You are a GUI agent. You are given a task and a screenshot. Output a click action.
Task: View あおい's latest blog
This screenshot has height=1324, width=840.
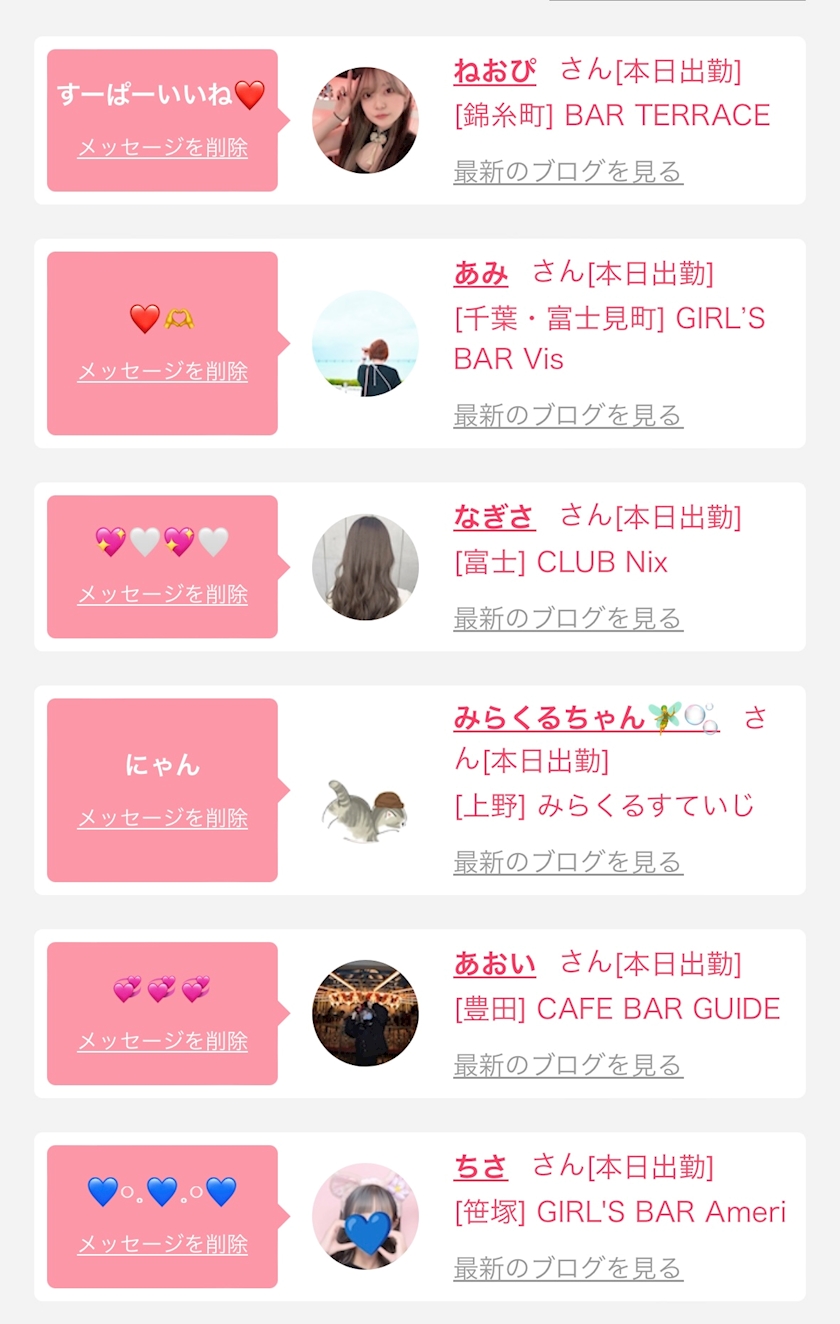click(x=568, y=1065)
